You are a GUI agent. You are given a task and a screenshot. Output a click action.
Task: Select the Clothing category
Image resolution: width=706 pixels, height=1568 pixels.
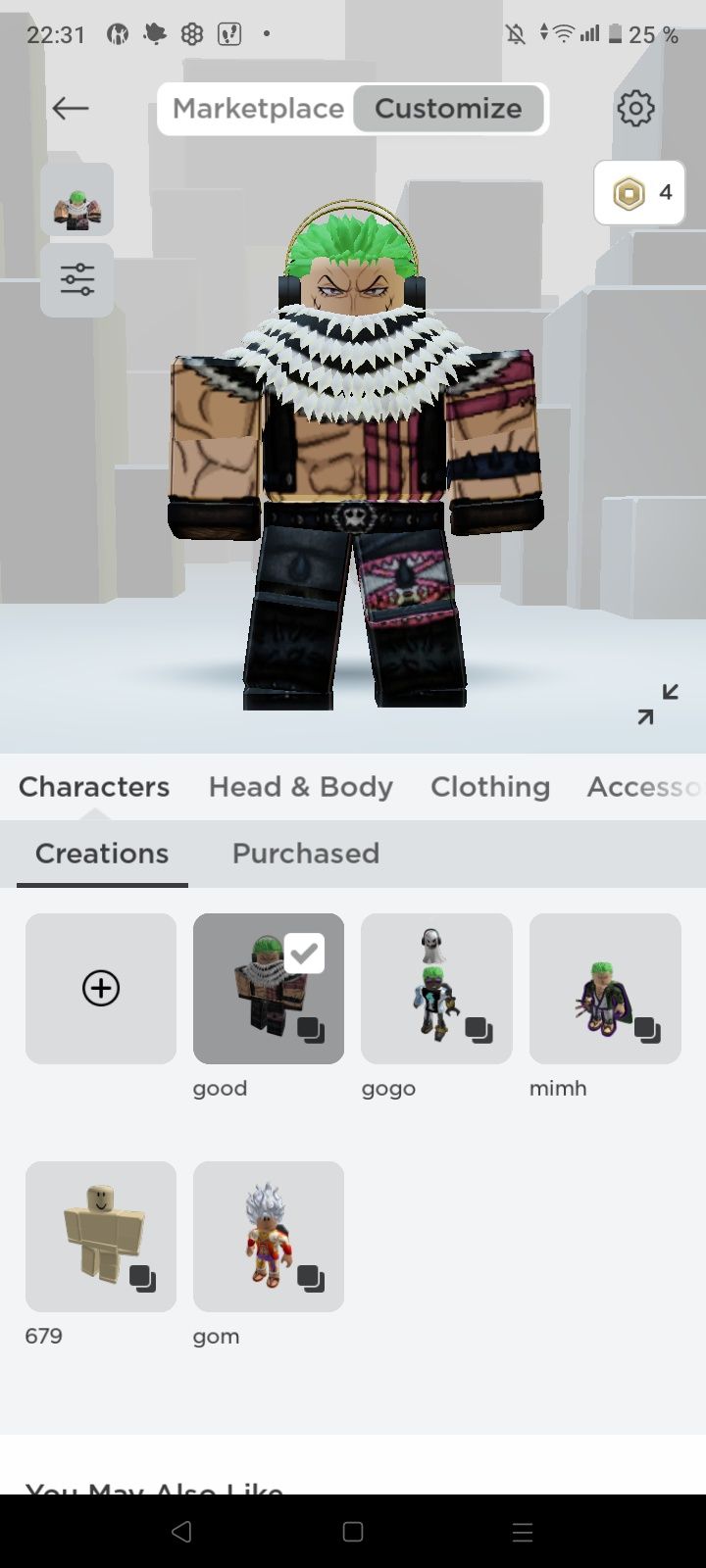pyautogui.click(x=490, y=787)
